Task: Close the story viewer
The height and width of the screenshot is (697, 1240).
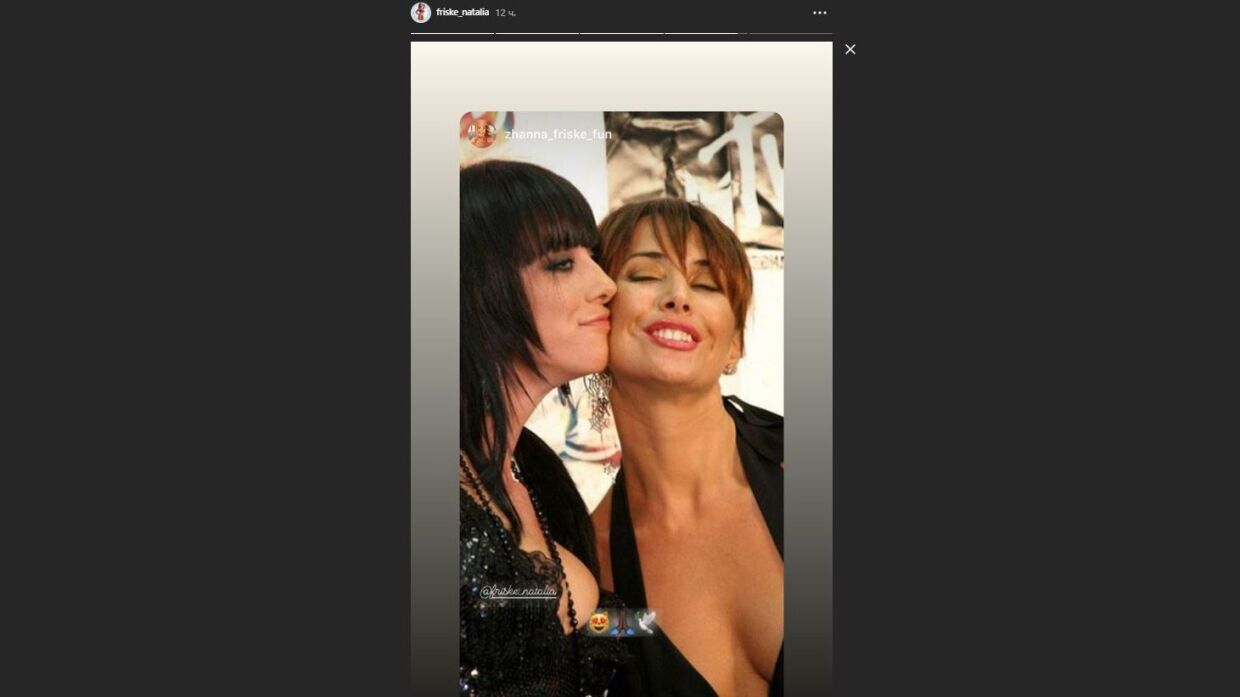Action: point(850,49)
